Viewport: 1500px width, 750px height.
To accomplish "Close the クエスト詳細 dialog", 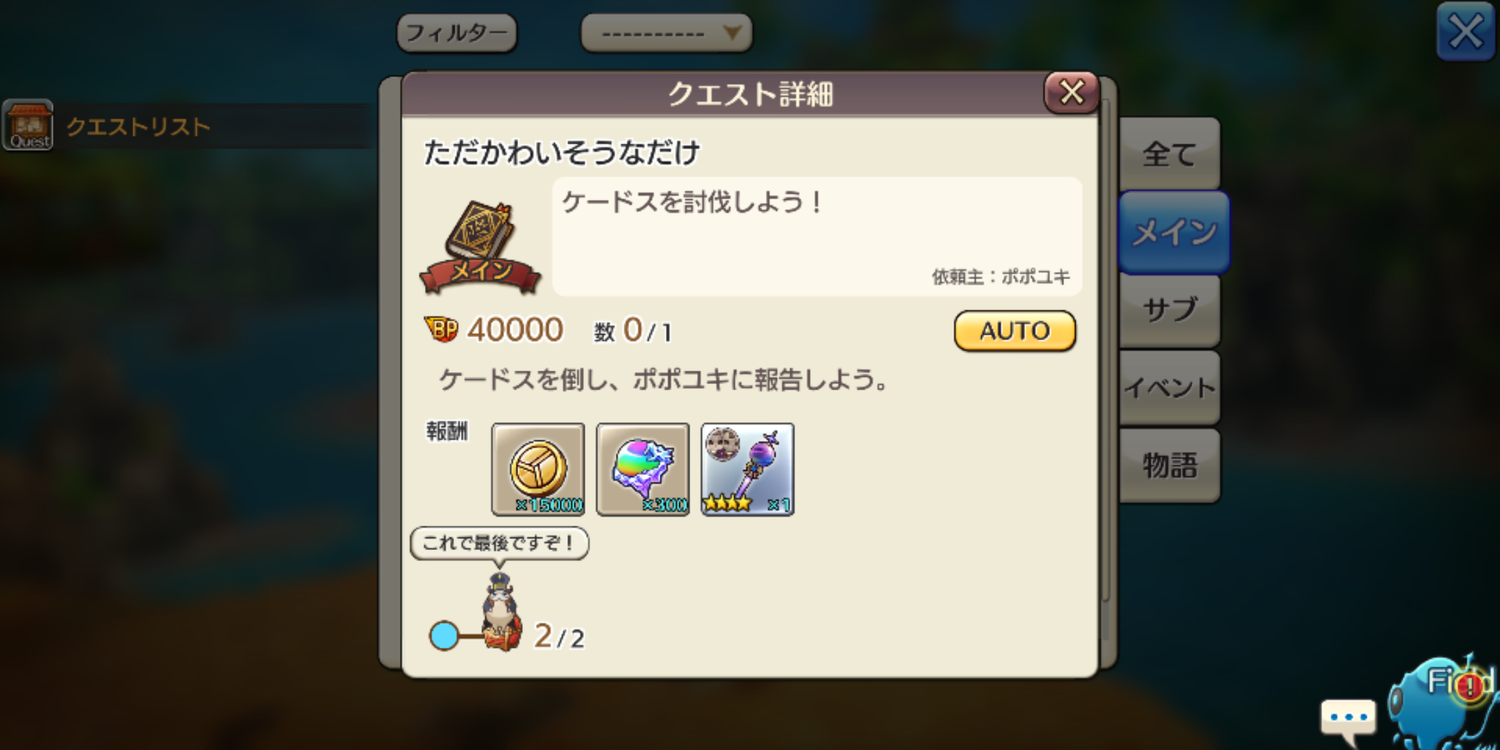I will (1071, 93).
